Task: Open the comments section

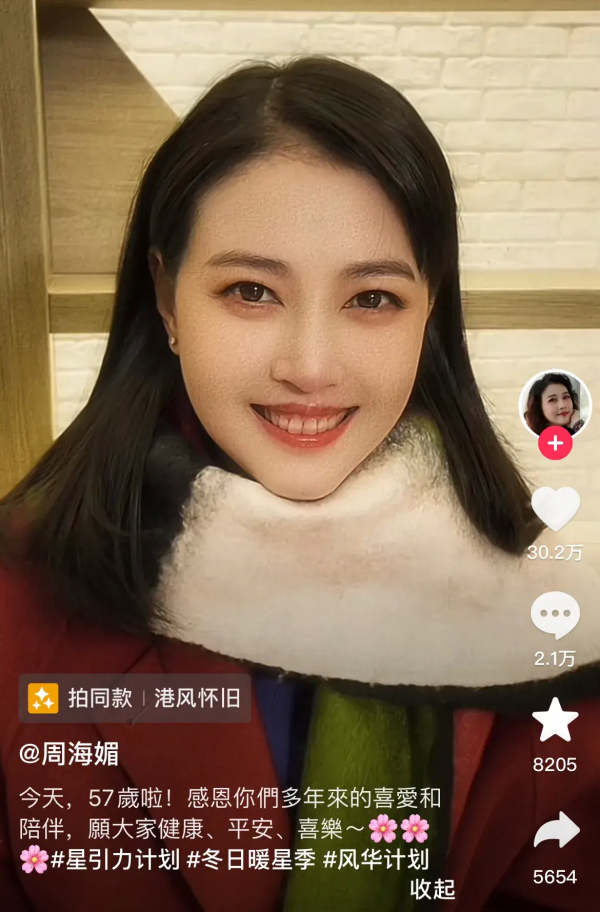Action: tap(555, 616)
